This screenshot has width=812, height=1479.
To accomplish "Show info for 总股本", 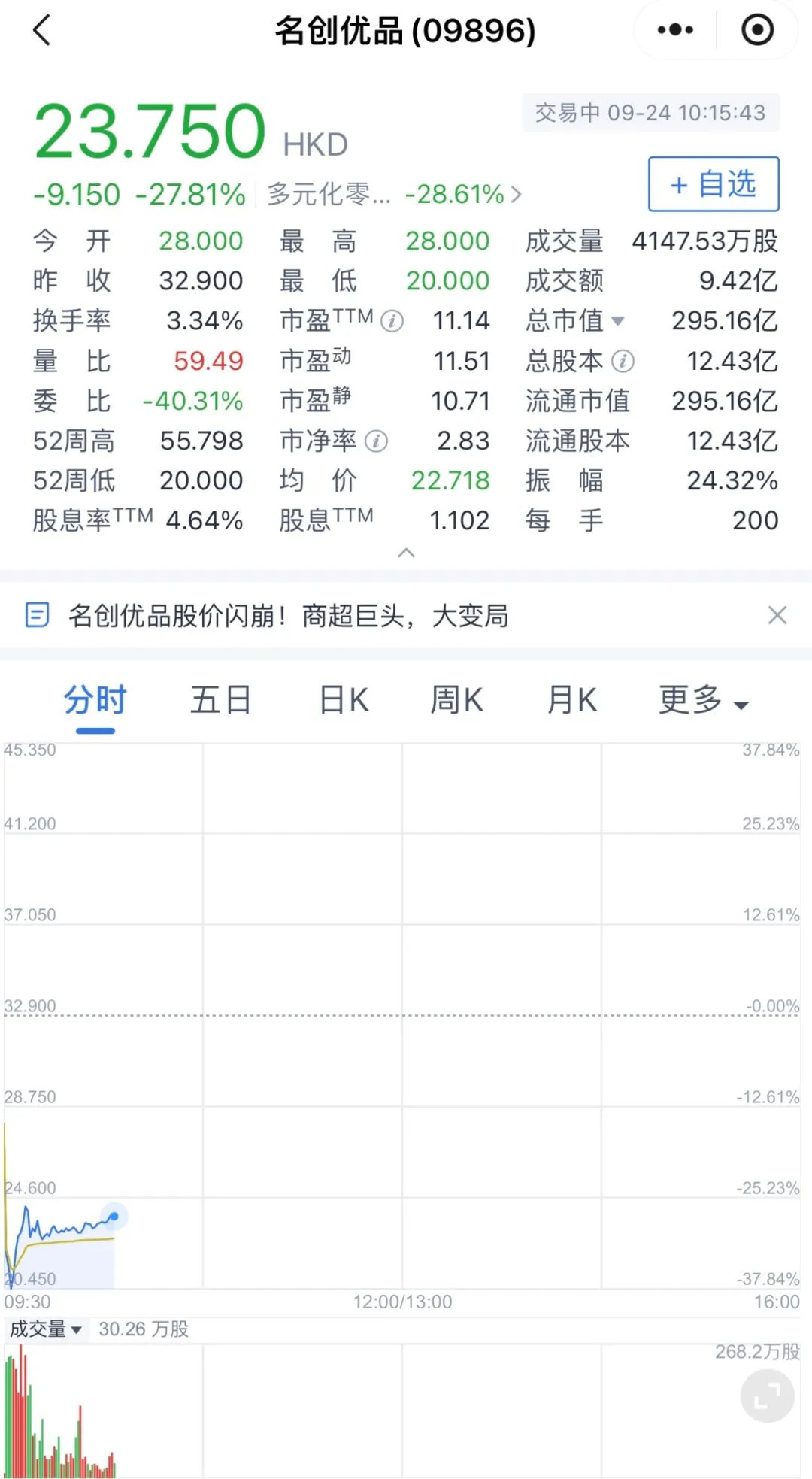I will (x=623, y=362).
